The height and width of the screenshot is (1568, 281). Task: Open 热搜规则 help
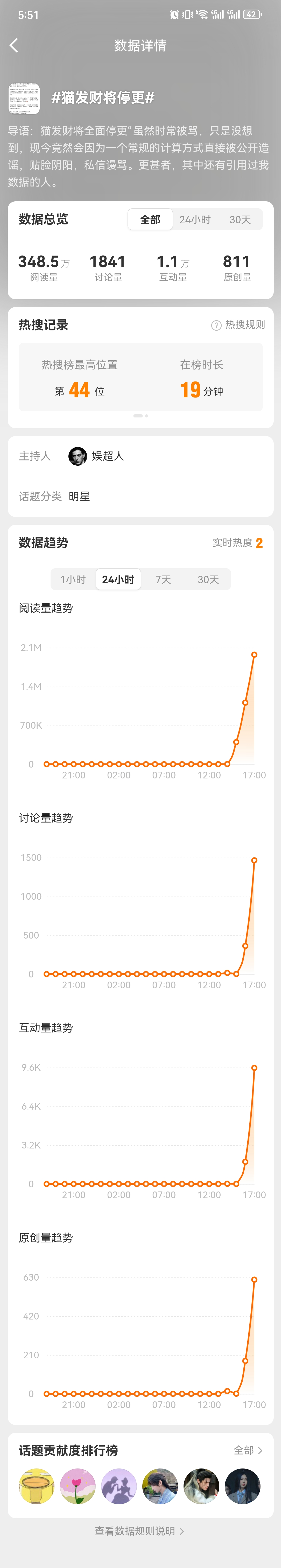click(x=238, y=325)
